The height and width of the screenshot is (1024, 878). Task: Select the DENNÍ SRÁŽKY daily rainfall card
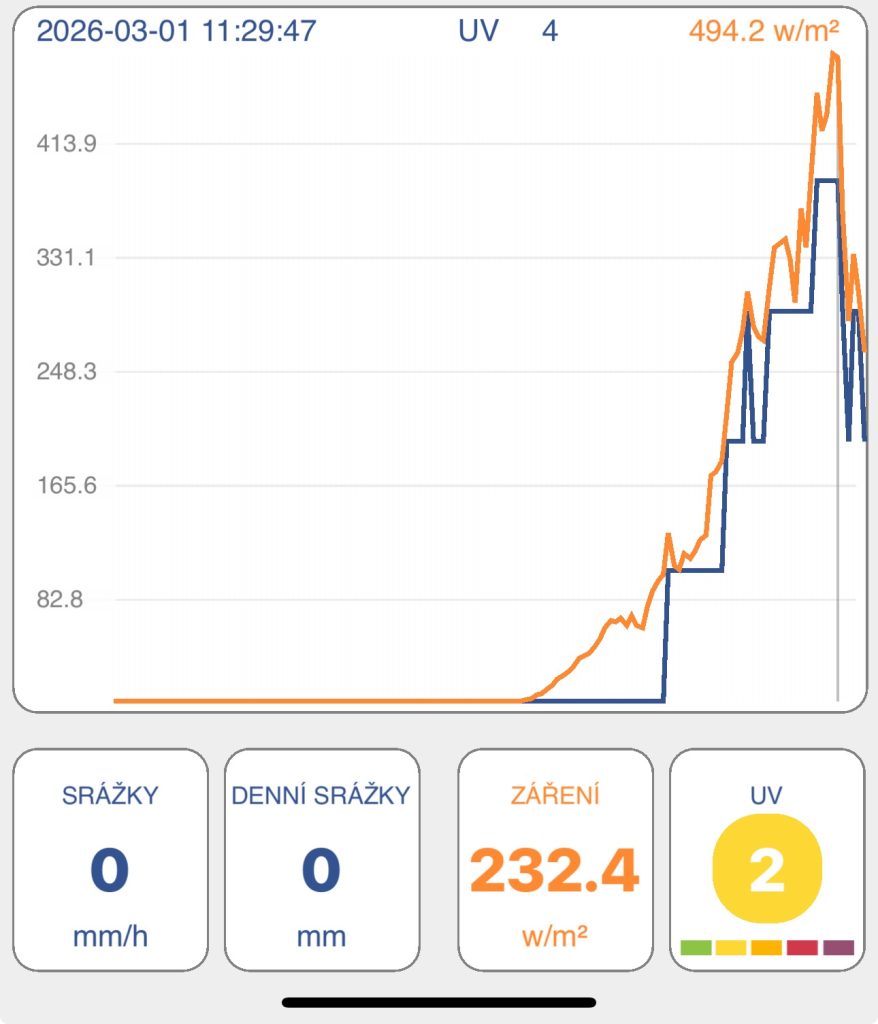click(x=321, y=860)
